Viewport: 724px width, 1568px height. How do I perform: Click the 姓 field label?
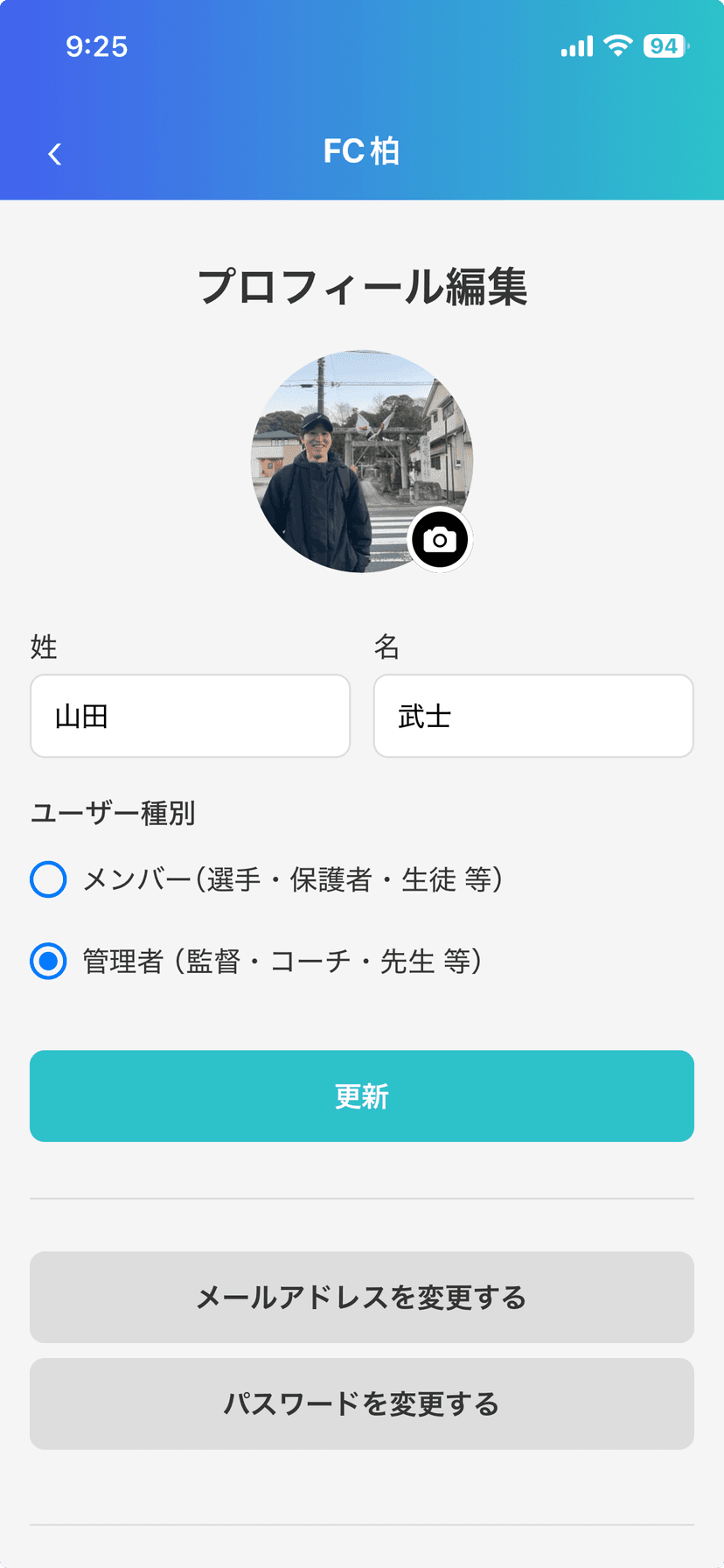click(x=42, y=647)
